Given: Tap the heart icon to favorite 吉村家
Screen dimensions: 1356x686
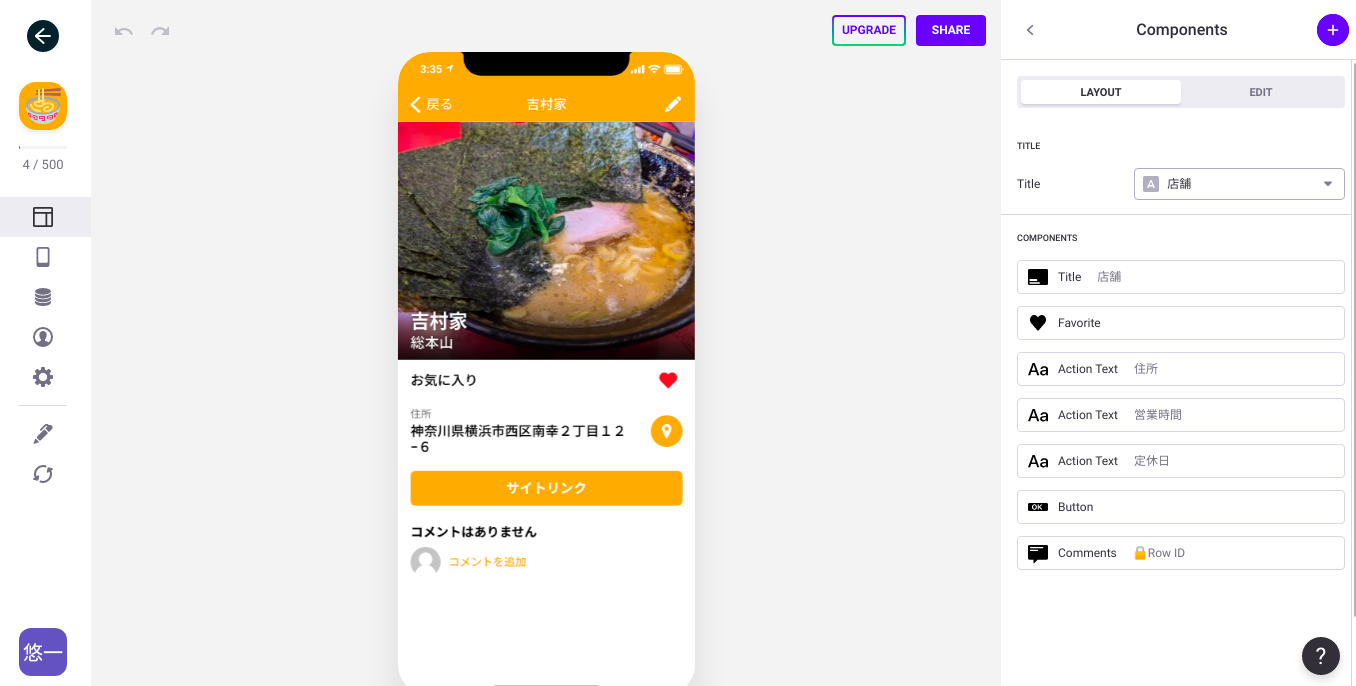Looking at the screenshot, I should coord(668,380).
